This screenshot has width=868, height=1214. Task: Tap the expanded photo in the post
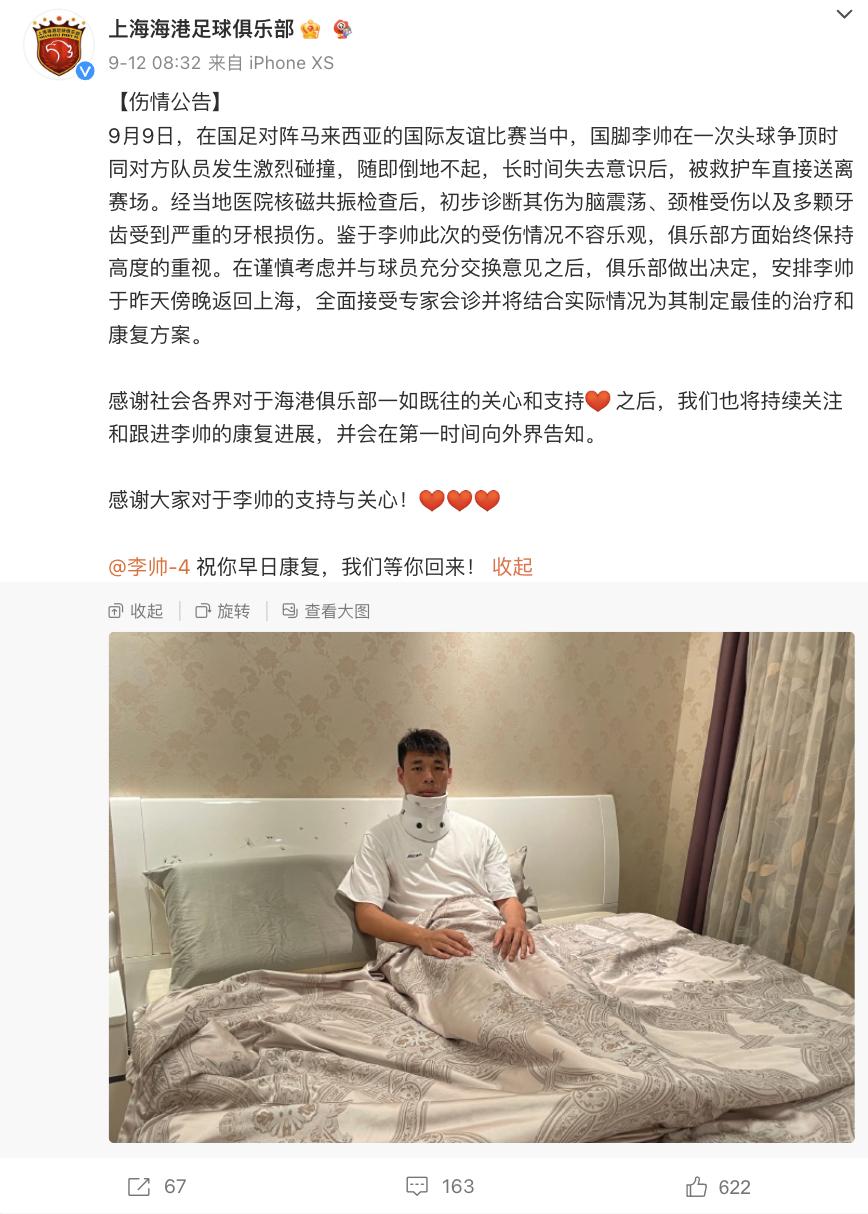pyautogui.click(x=481, y=886)
